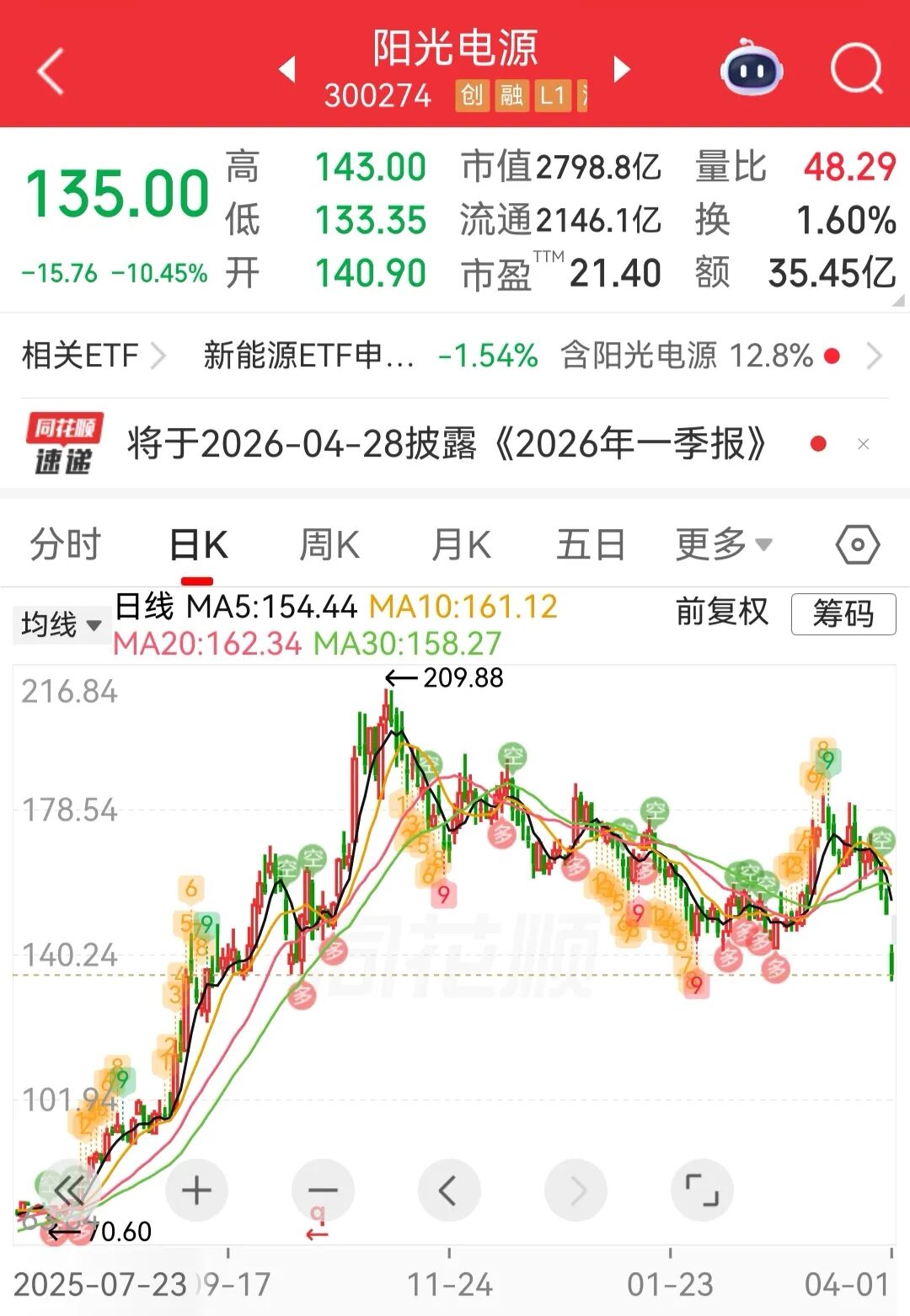Switch to 前复权 adjusted price mode
Viewport: 910px width, 1316px height.
coord(720,614)
